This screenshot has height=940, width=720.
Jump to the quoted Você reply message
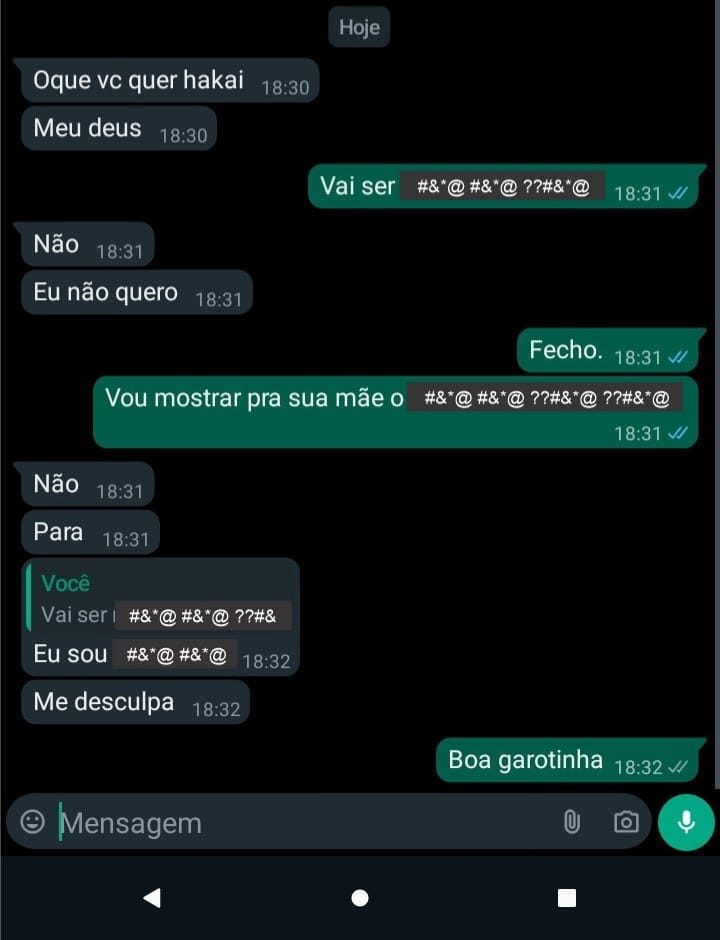pos(160,599)
